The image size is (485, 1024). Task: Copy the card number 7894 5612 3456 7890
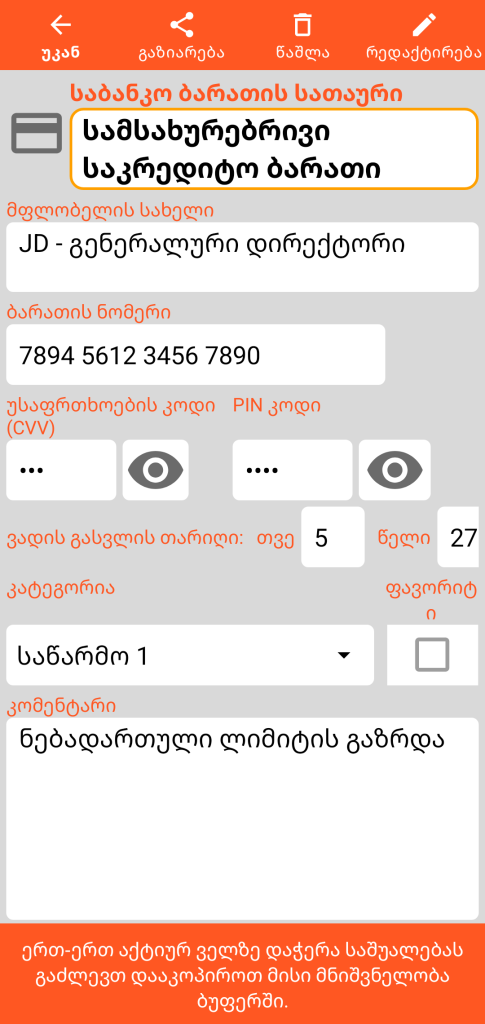pyautogui.click(x=195, y=355)
